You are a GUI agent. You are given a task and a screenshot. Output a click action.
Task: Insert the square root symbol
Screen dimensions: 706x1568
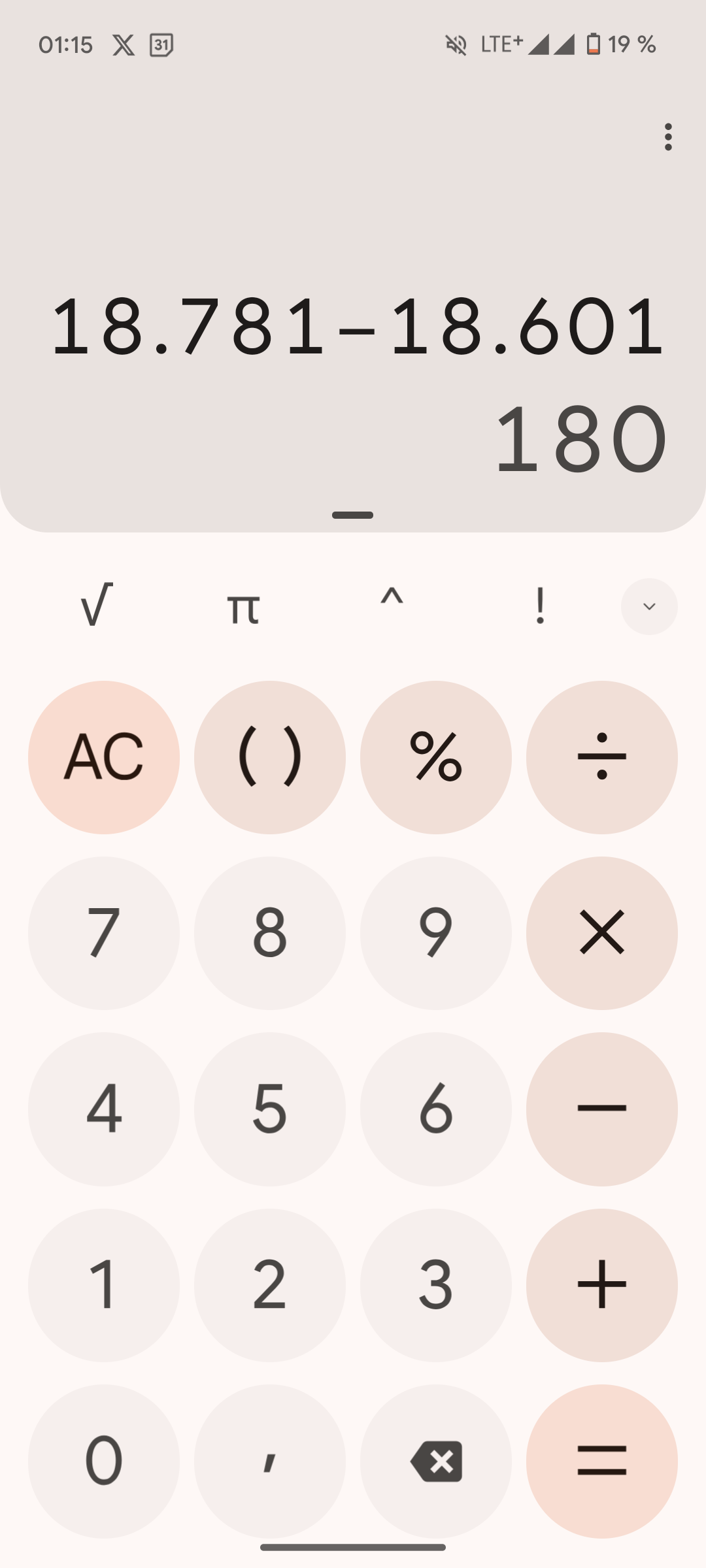[x=96, y=606]
